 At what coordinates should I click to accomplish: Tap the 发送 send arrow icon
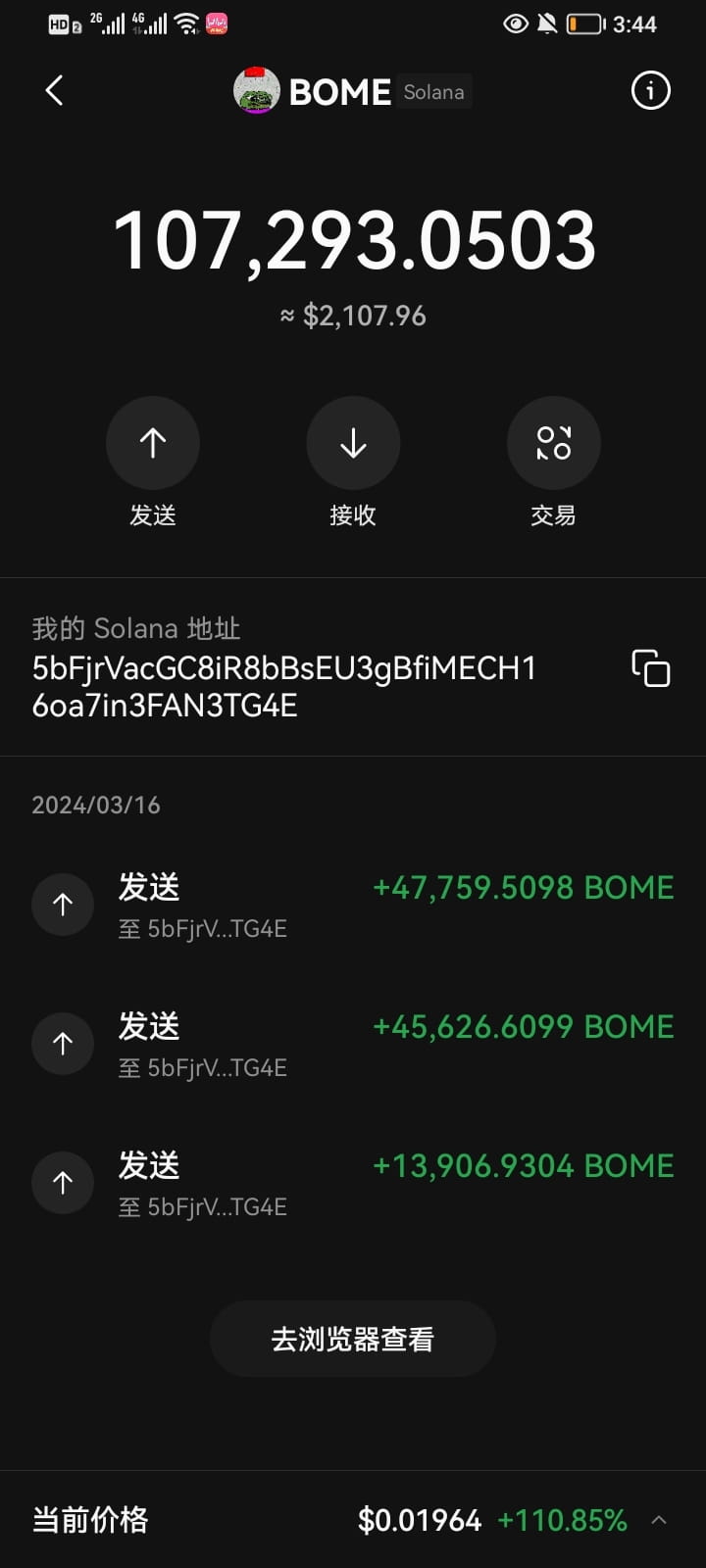click(x=152, y=443)
